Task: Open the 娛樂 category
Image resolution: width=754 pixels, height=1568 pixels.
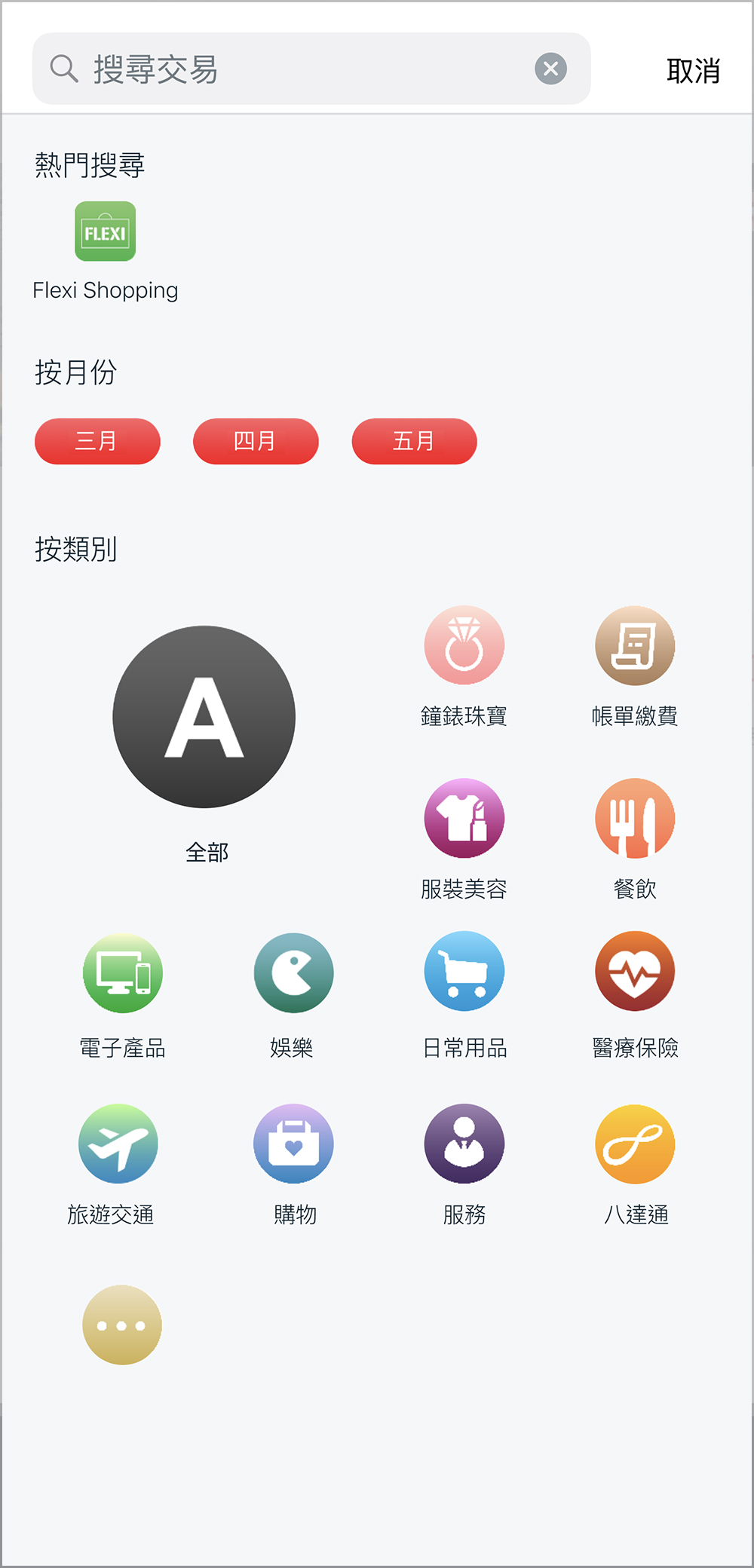Action: (293, 973)
